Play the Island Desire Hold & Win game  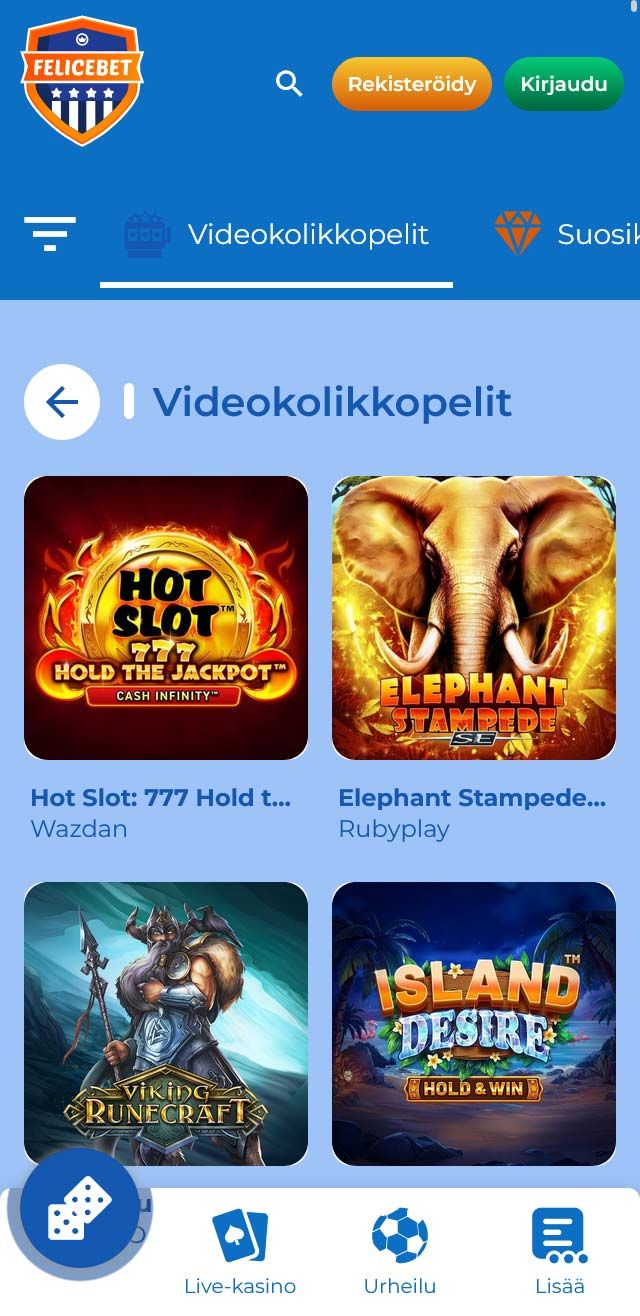point(474,1023)
